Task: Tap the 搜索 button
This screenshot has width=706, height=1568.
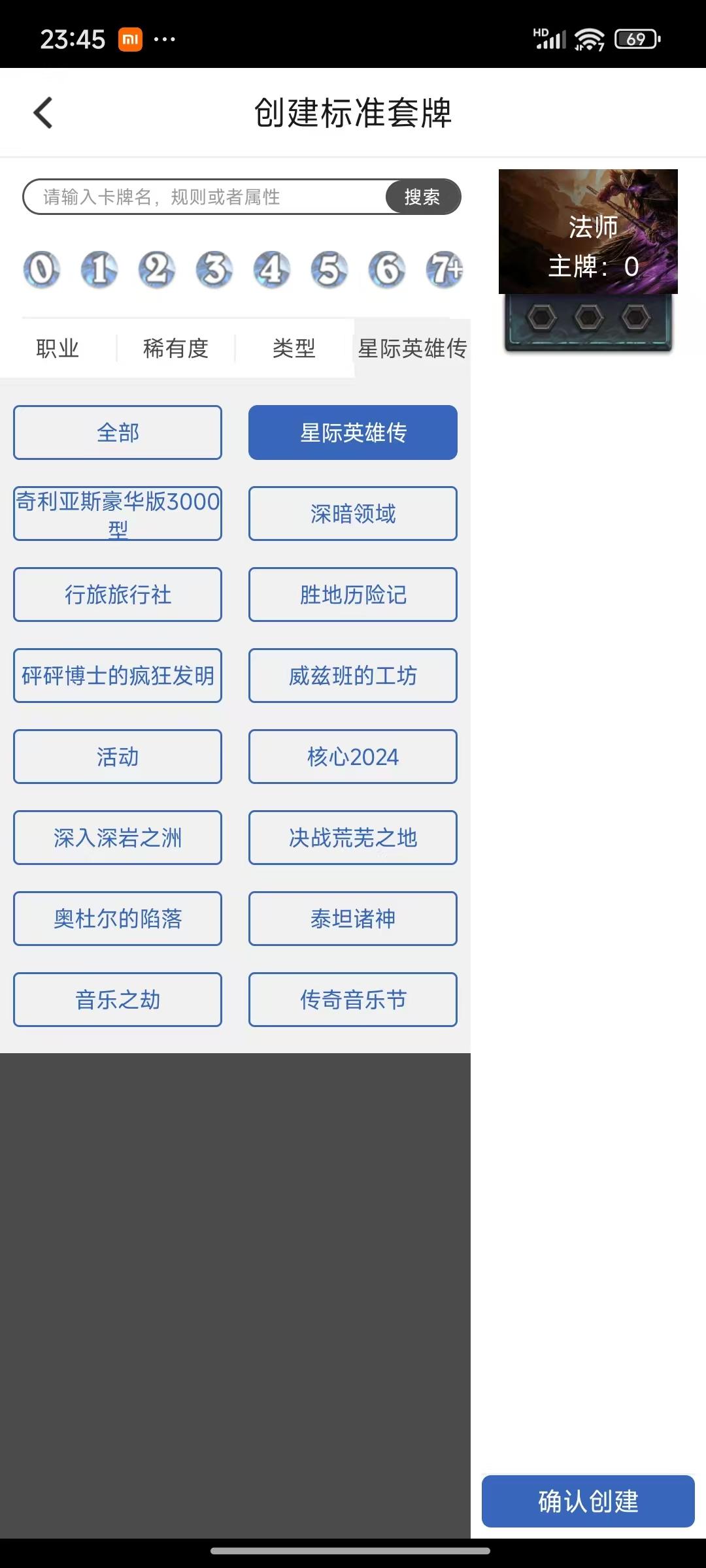Action: [x=422, y=197]
